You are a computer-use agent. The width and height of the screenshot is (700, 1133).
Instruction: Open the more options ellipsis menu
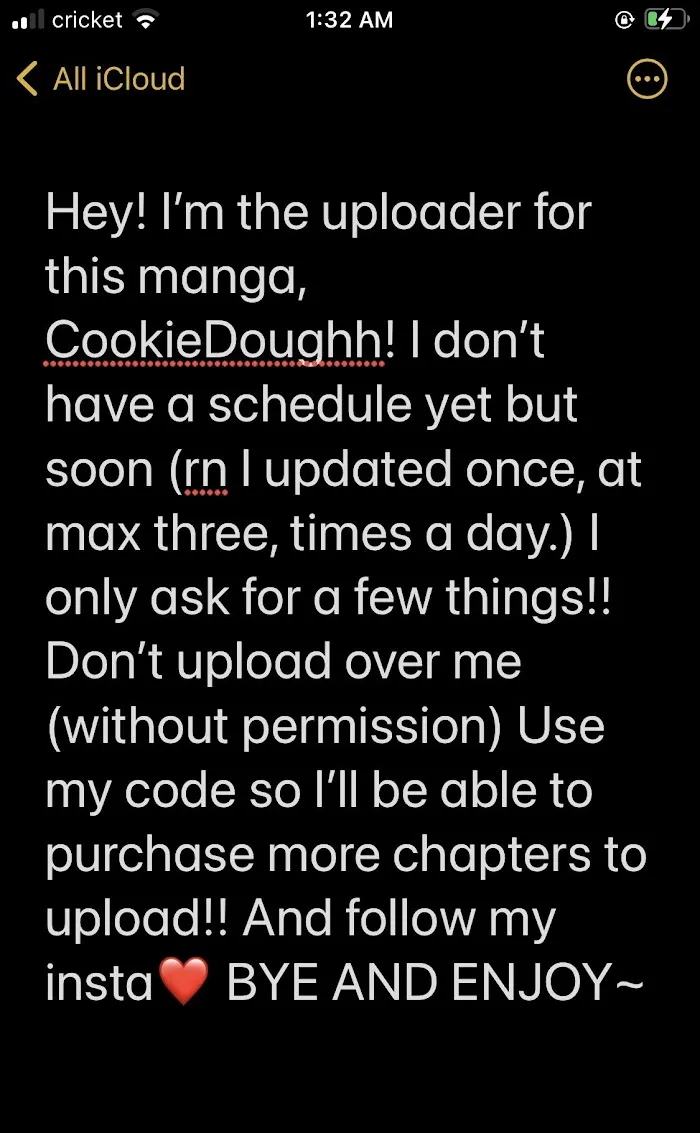coord(647,79)
